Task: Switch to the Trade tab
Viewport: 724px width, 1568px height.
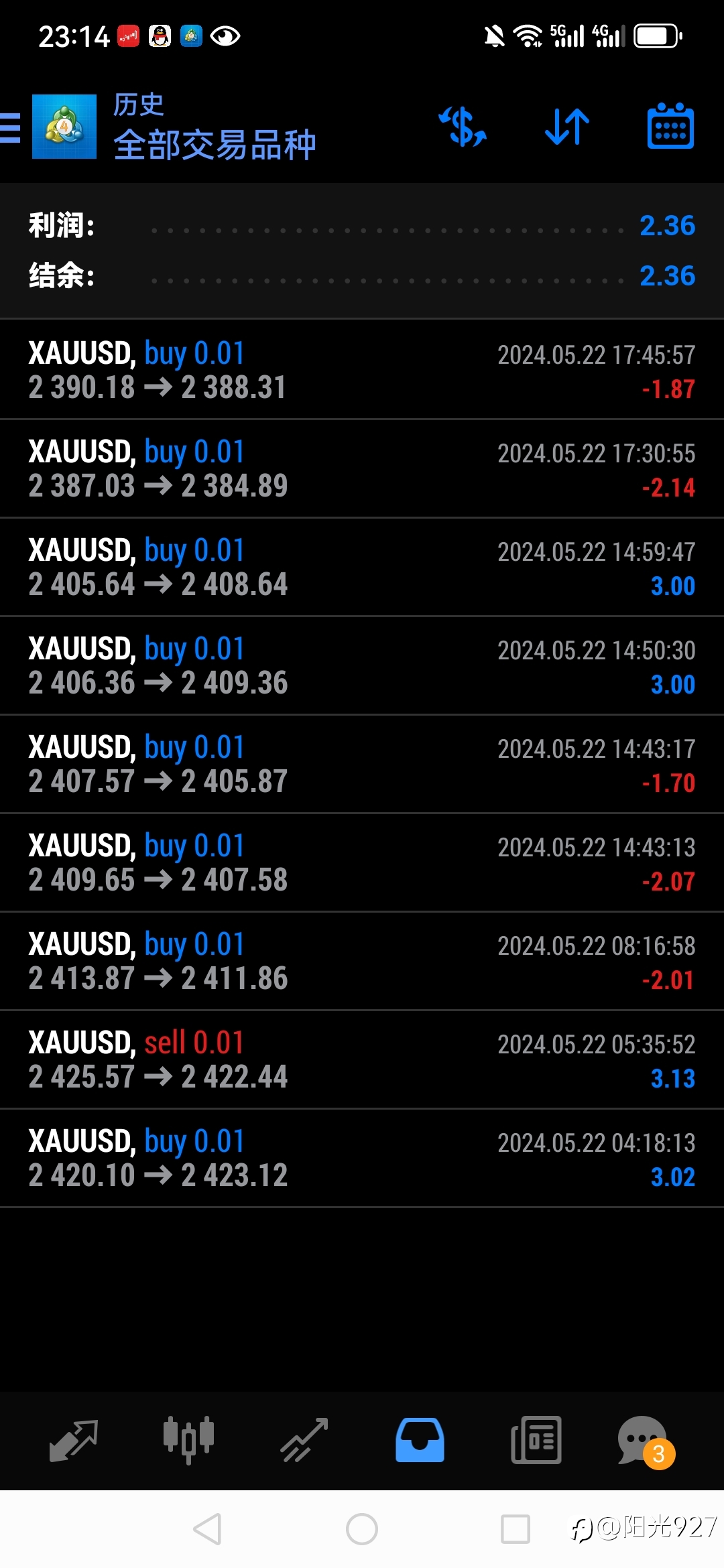Action: click(x=304, y=1441)
